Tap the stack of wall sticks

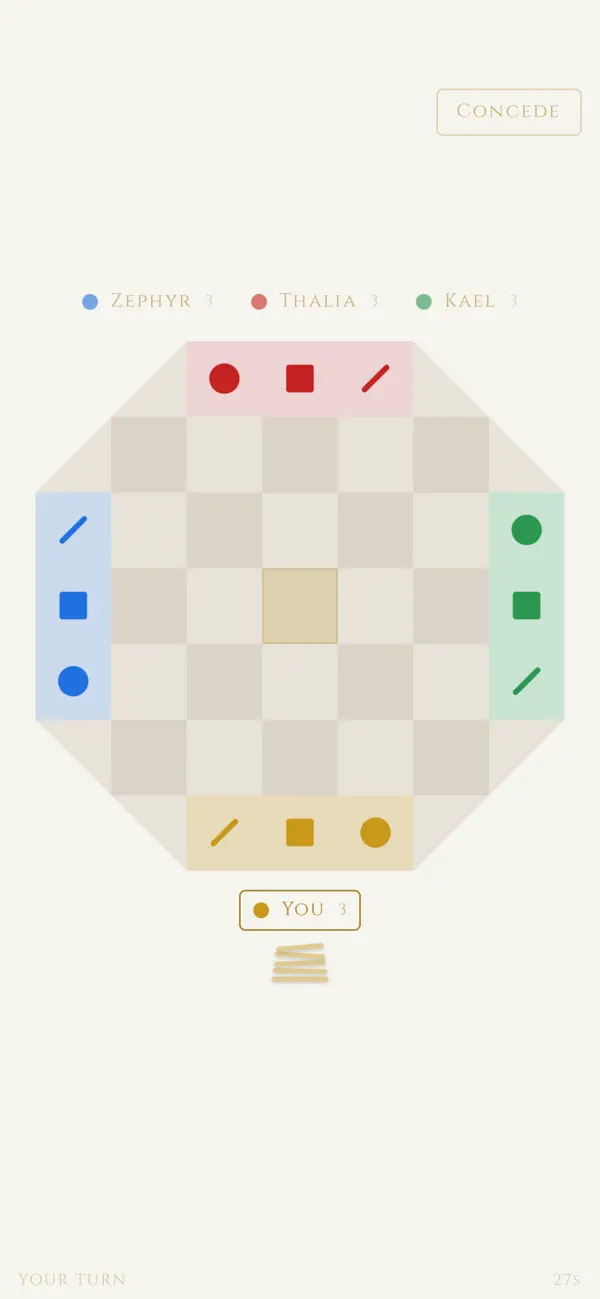300,963
